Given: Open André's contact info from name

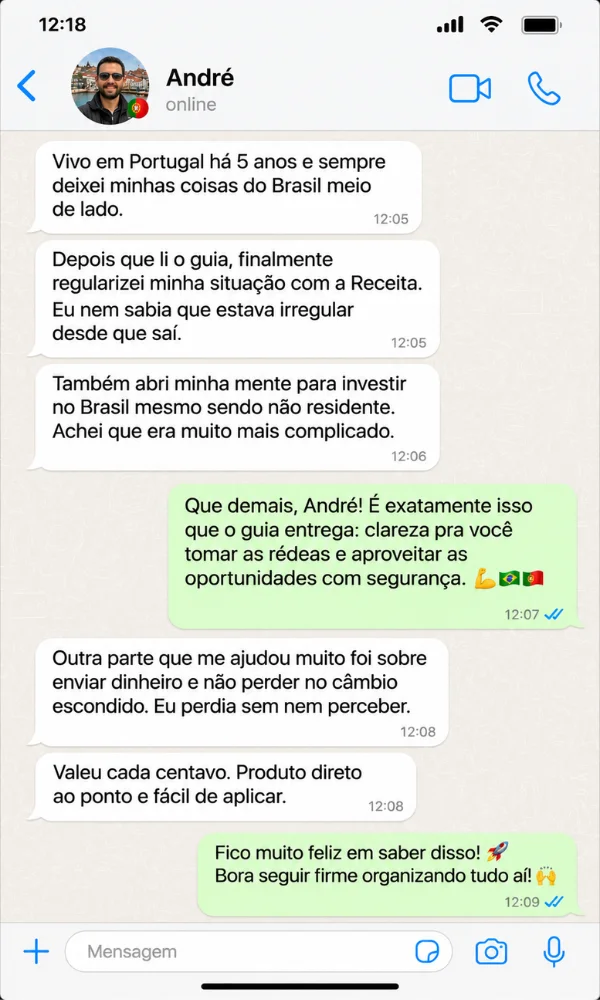Looking at the screenshot, I should [200, 78].
